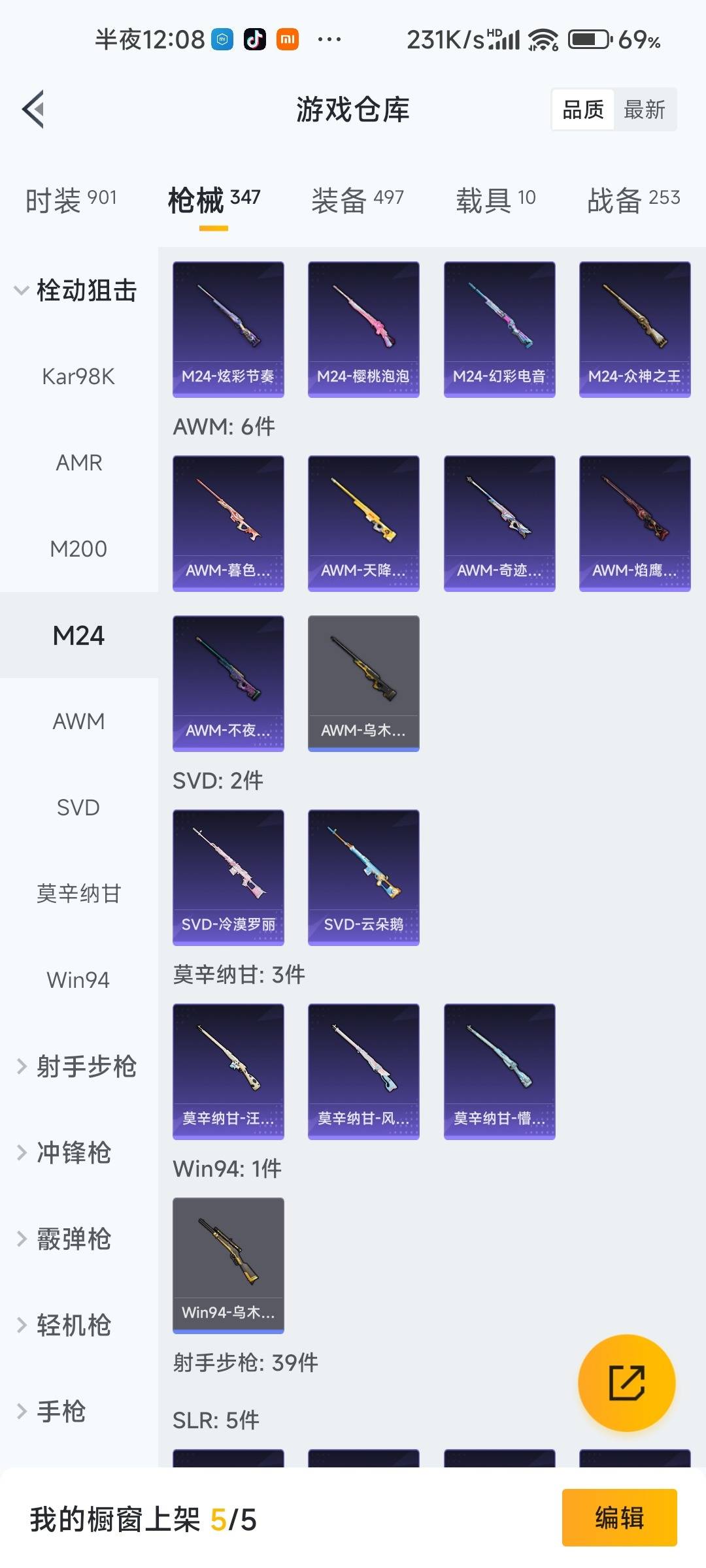The image size is (706, 1568).
Task: Collapse the 栓动狙击 category
Action: [77, 290]
